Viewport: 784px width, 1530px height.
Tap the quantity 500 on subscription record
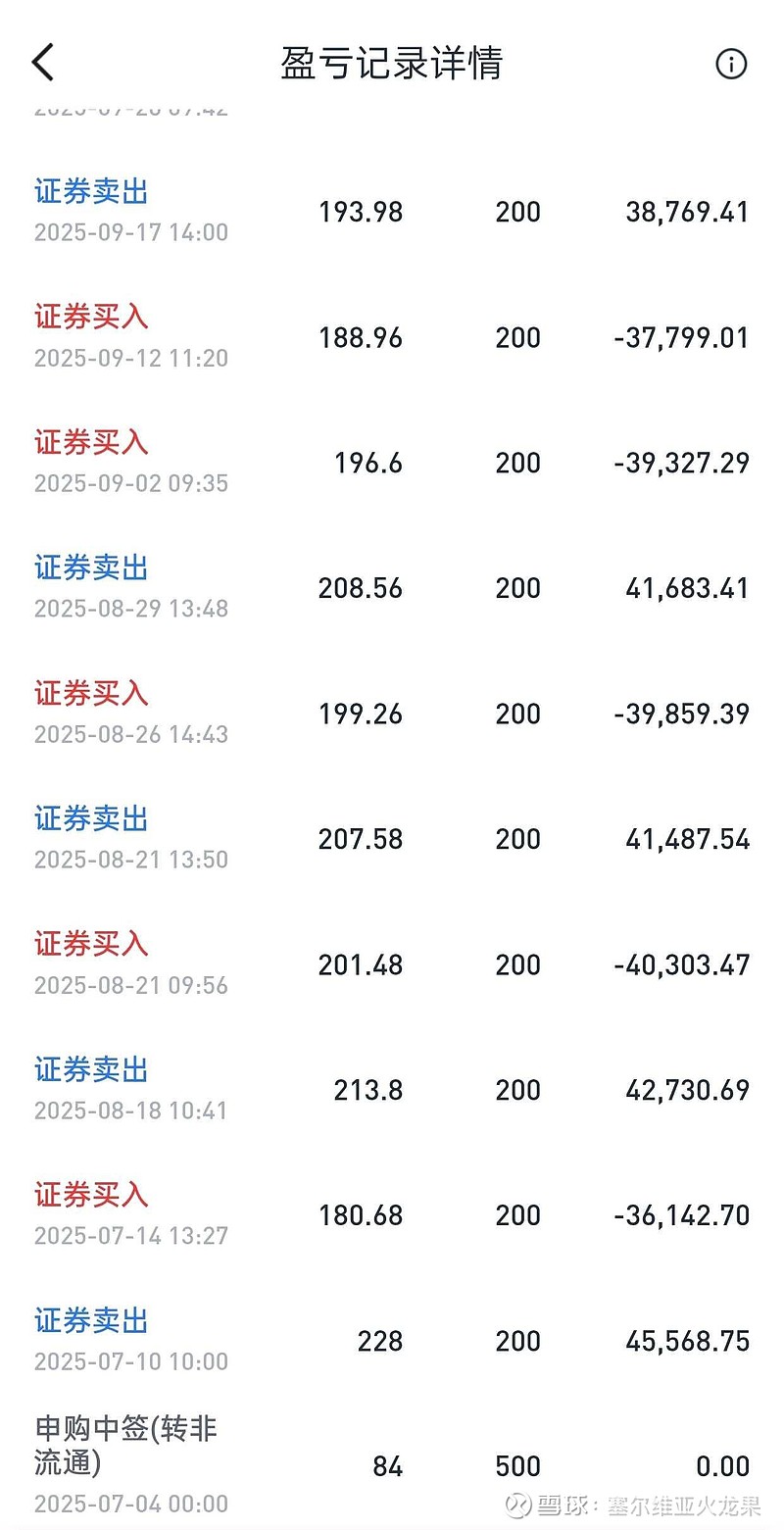point(517,1465)
